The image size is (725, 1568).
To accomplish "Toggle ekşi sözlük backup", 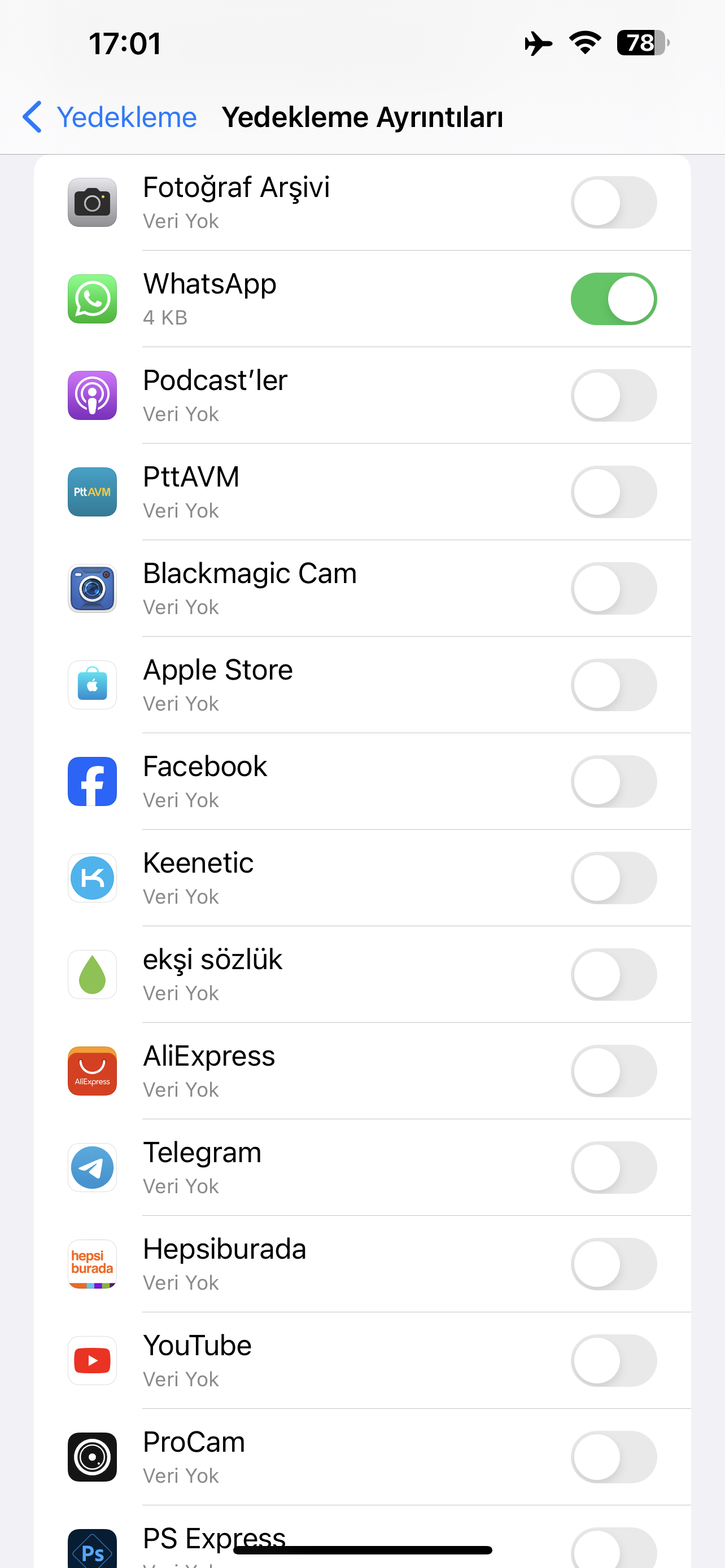I will coord(614,974).
